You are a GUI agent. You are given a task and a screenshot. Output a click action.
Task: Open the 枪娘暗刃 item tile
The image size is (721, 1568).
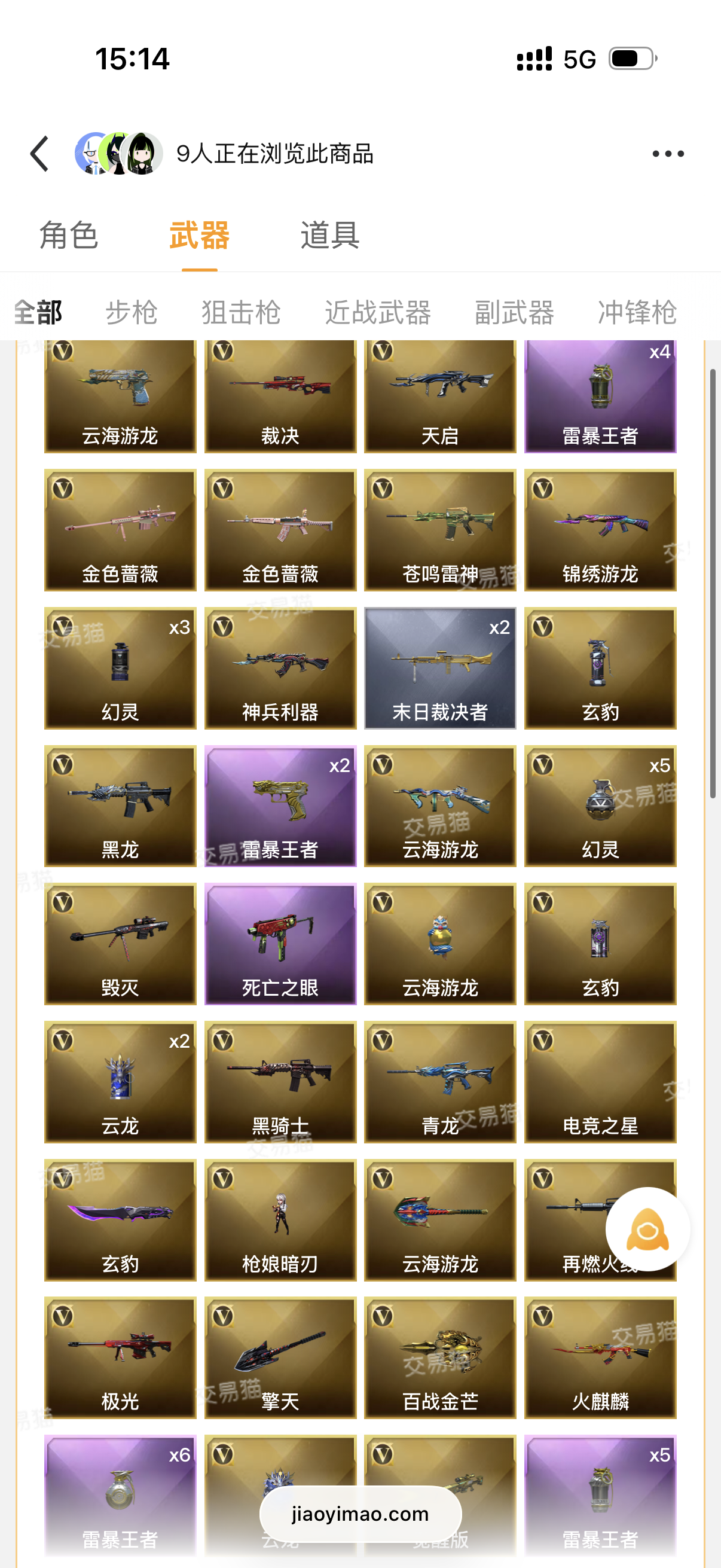[280, 1220]
